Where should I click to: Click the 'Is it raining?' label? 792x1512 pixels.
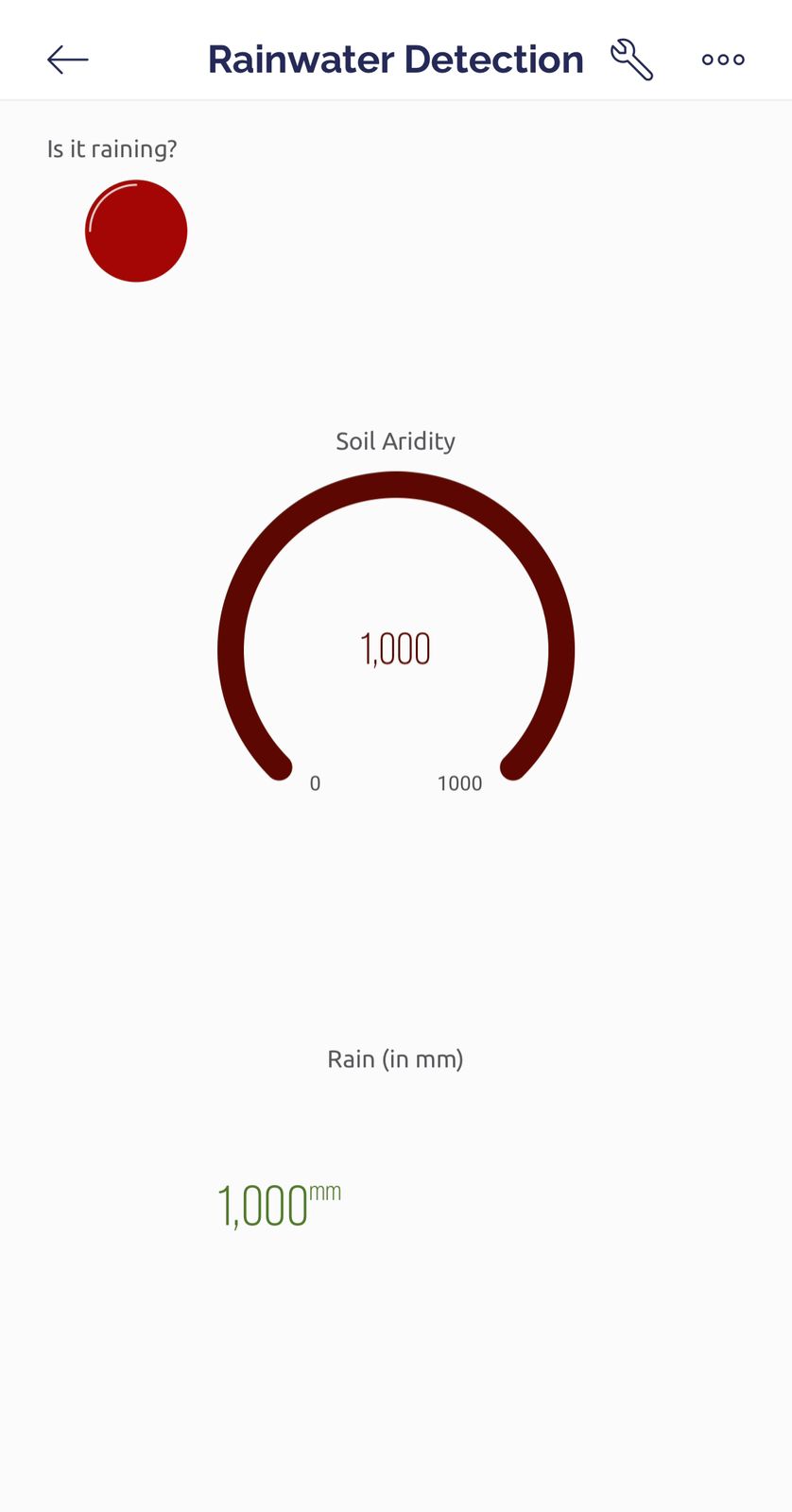[111, 148]
